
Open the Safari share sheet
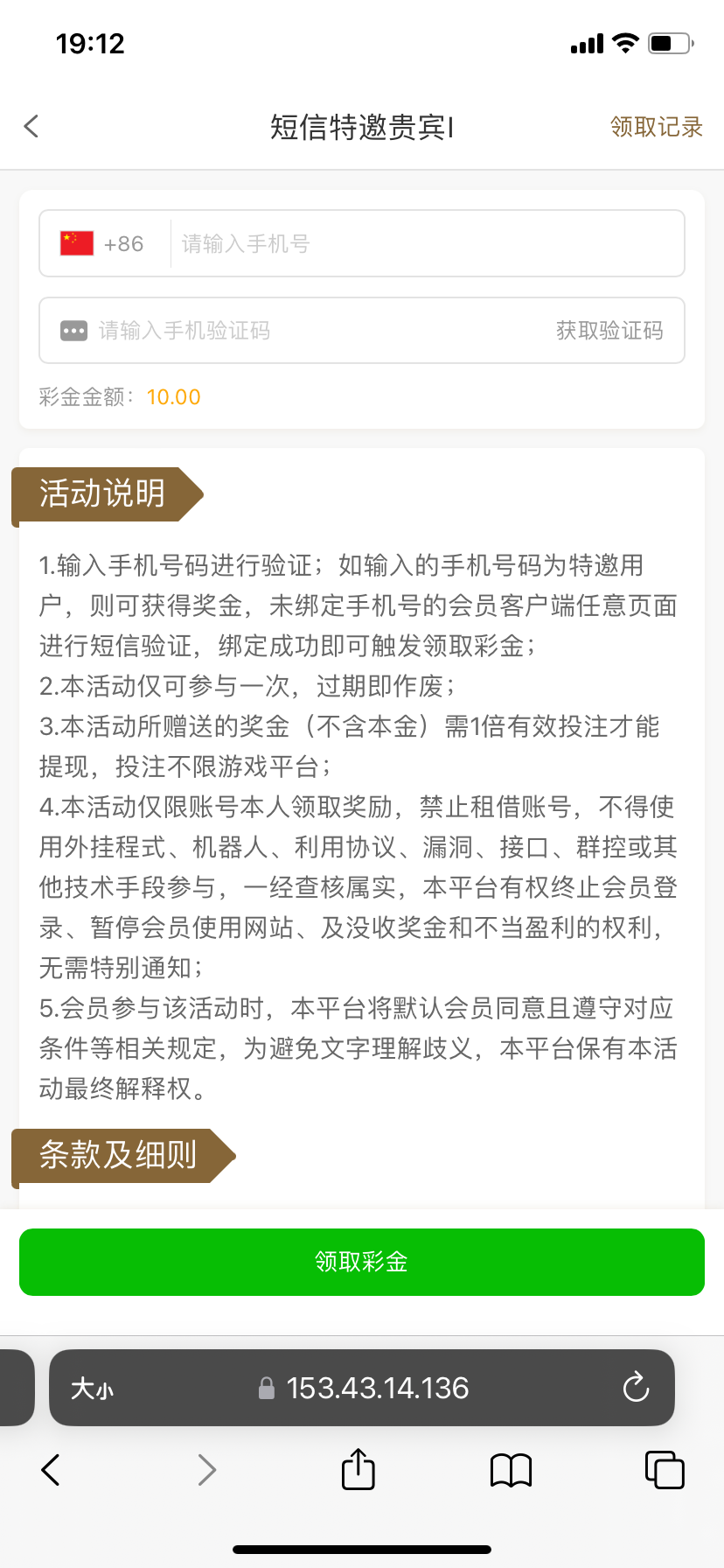point(358,1469)
